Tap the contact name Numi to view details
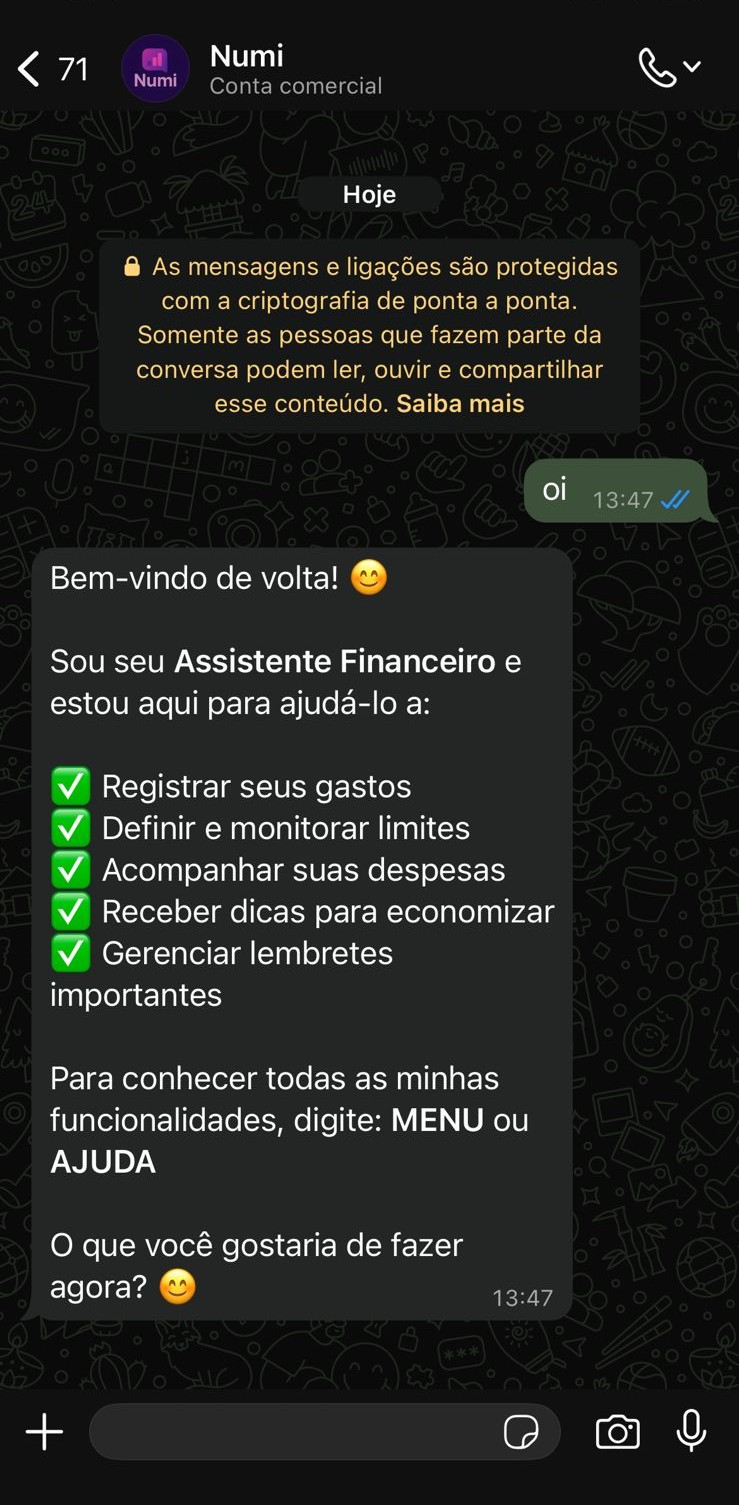The image size is (739, 1505). (x=246, y=56)
